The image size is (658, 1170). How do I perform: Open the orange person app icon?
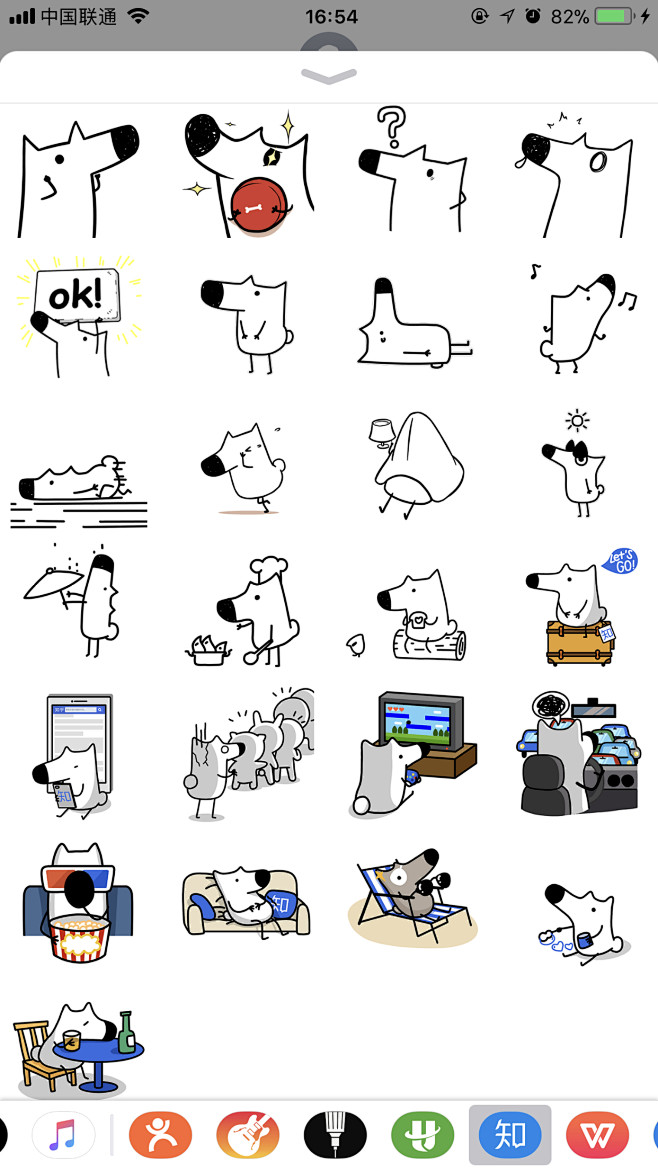click(160, 1136)
